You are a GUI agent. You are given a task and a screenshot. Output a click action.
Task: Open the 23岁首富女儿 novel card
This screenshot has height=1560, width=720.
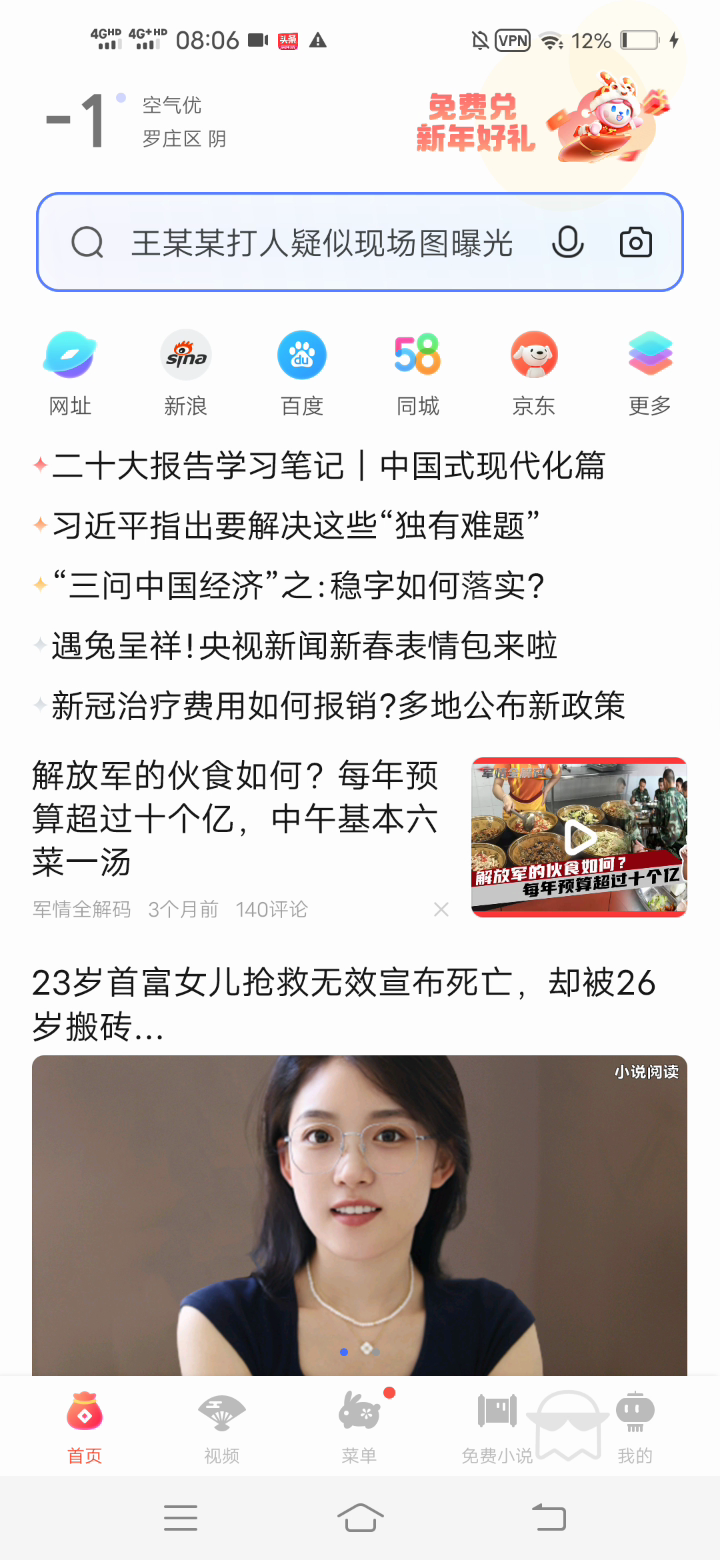tap(359, 1200)
